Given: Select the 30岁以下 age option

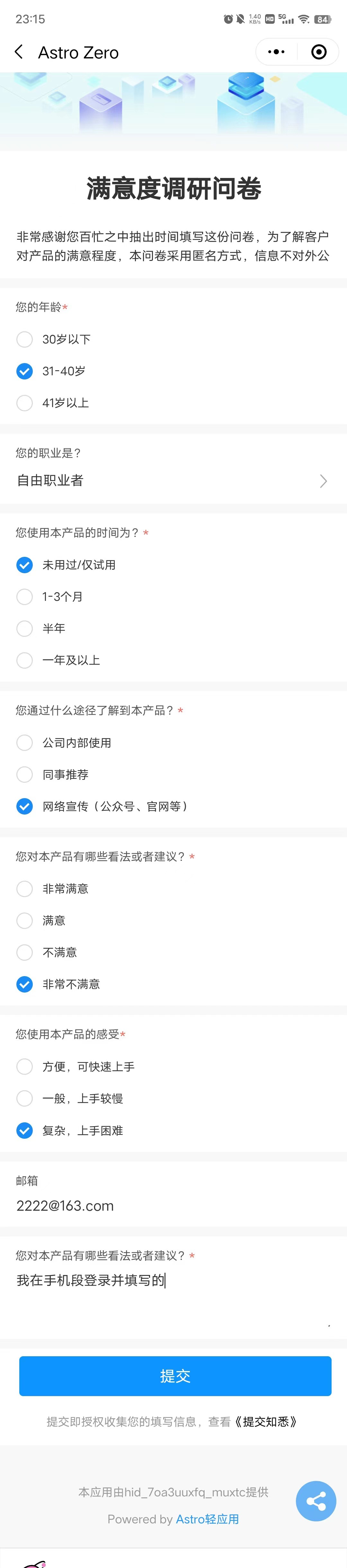Looking at the screenshot, I should click(24, 339).
